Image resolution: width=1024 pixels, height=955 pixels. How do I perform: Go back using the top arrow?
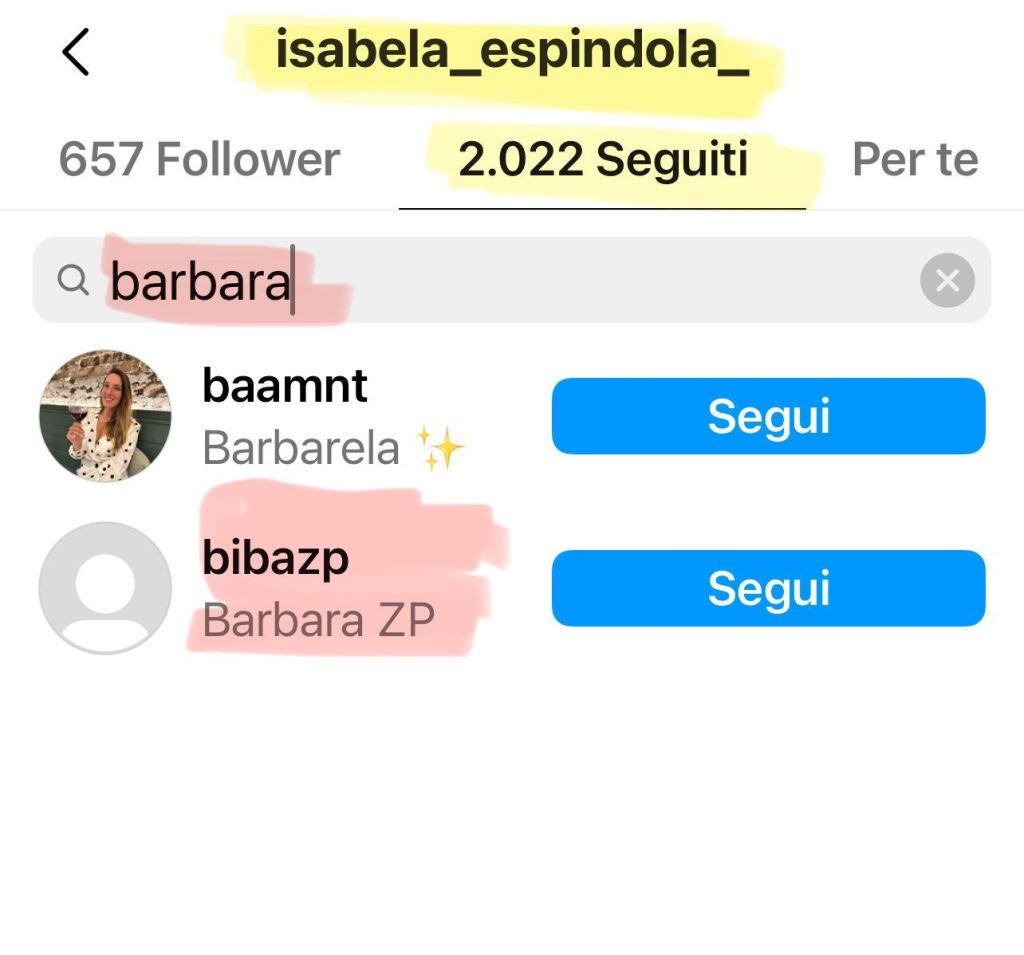75,52
